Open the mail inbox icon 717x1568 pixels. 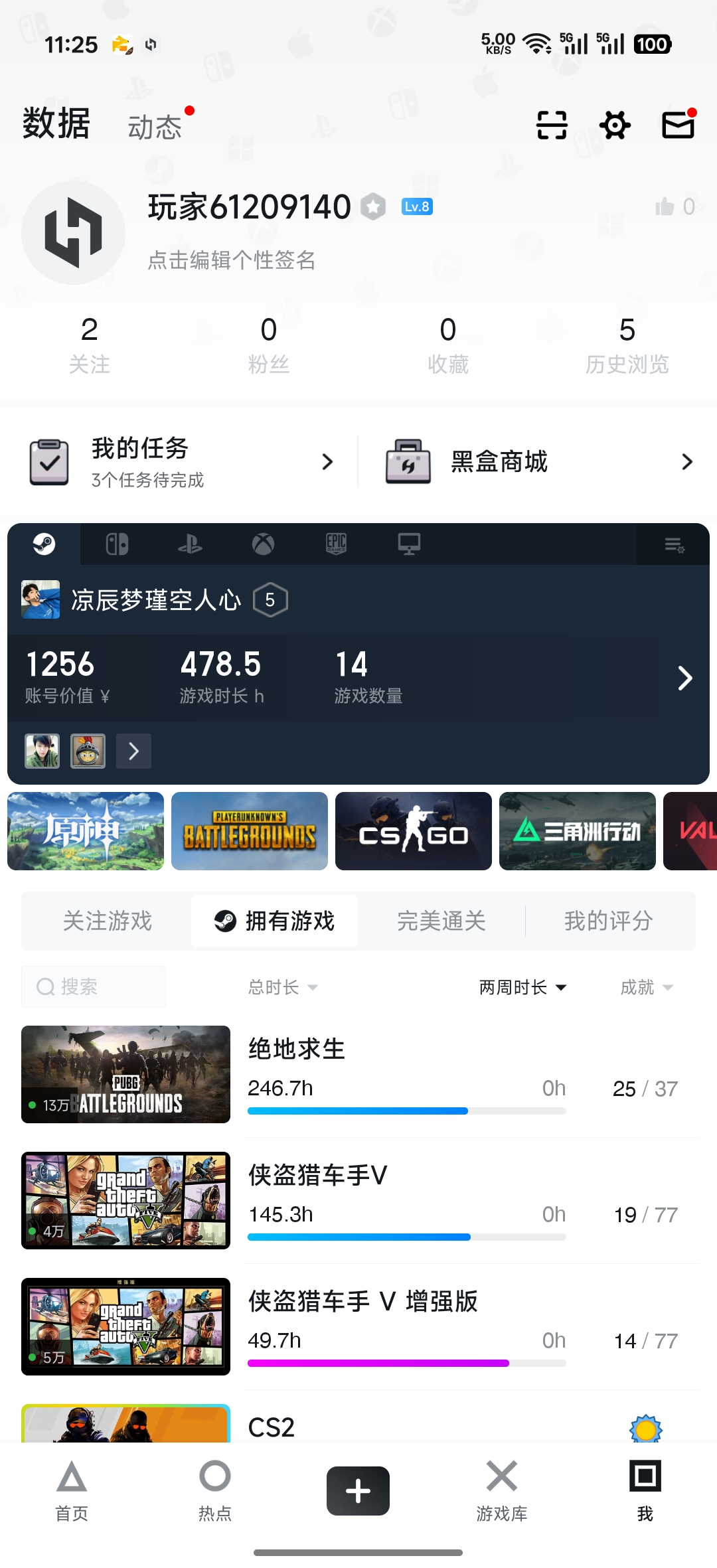pyautogui.click(x=678, y=124)
